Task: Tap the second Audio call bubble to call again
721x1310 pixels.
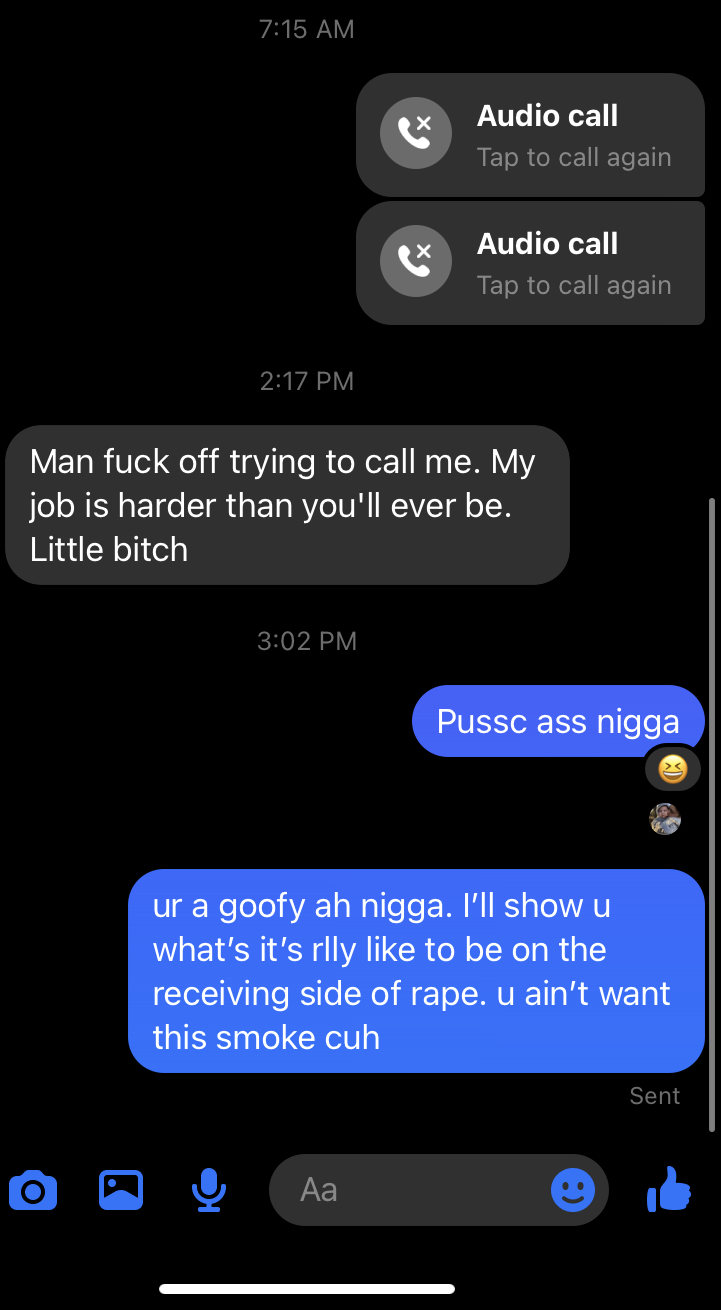Action: pyautogui.click(x=530, y=263)
